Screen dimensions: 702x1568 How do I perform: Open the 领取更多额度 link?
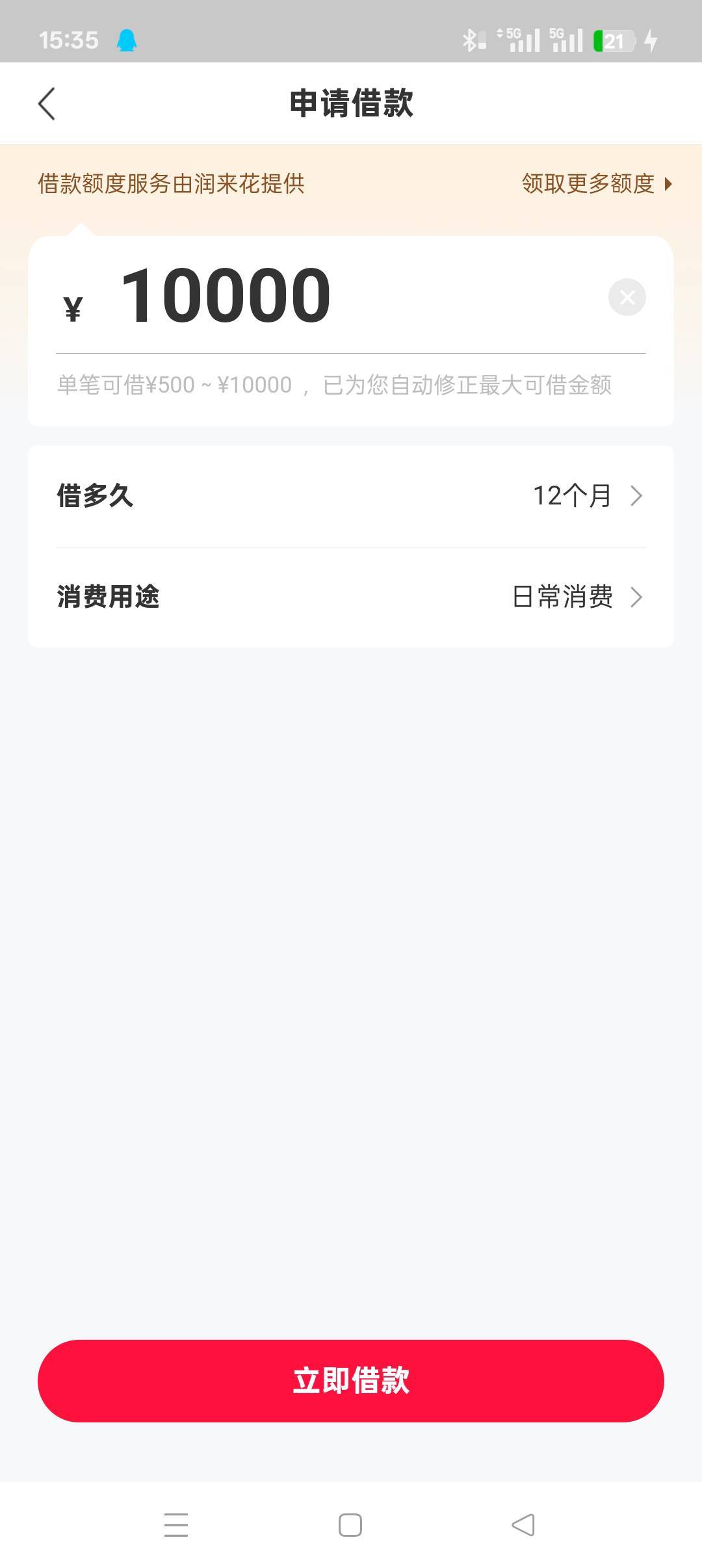tap(595, 184)
